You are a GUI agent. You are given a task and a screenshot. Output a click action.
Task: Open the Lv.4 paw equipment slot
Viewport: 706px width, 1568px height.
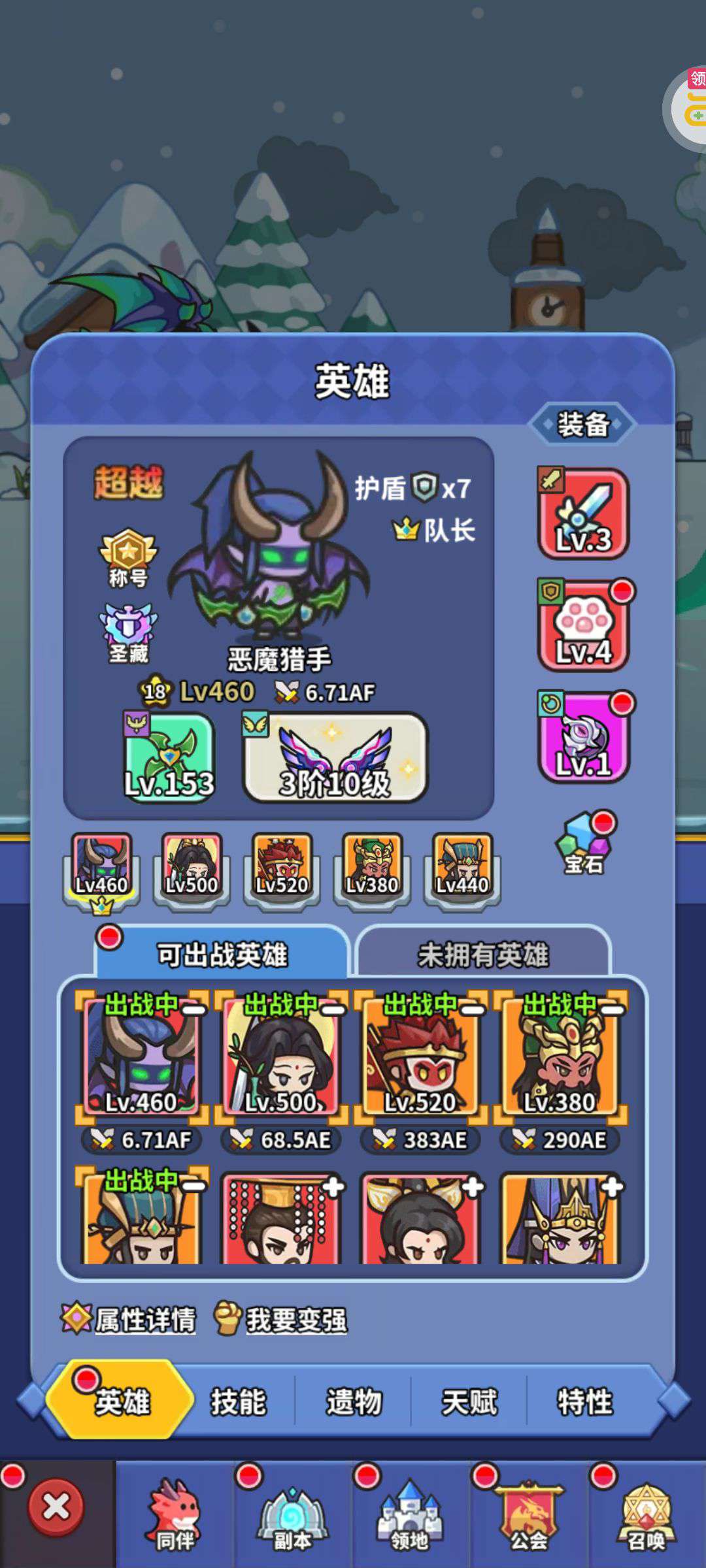[583, 625]
